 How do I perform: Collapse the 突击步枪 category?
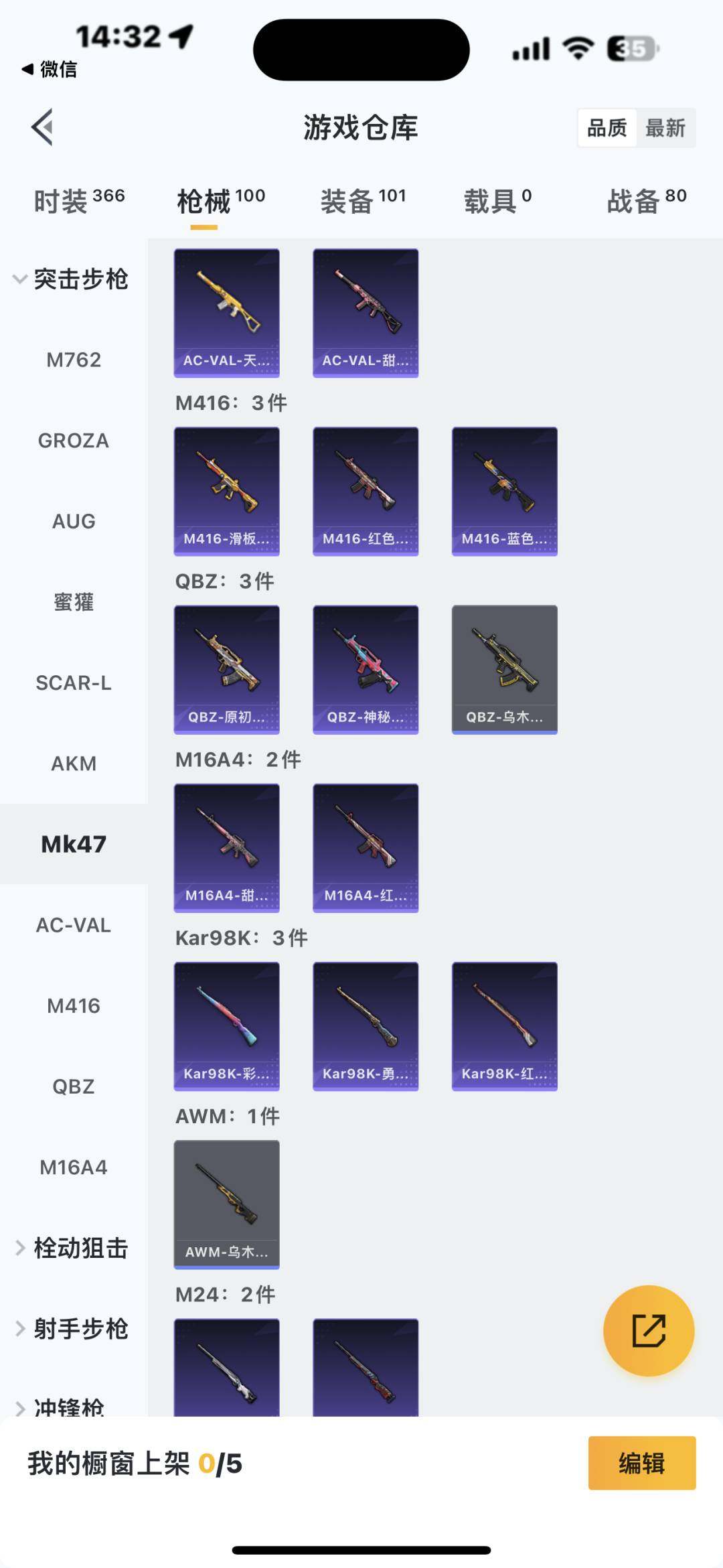[71, 279]
